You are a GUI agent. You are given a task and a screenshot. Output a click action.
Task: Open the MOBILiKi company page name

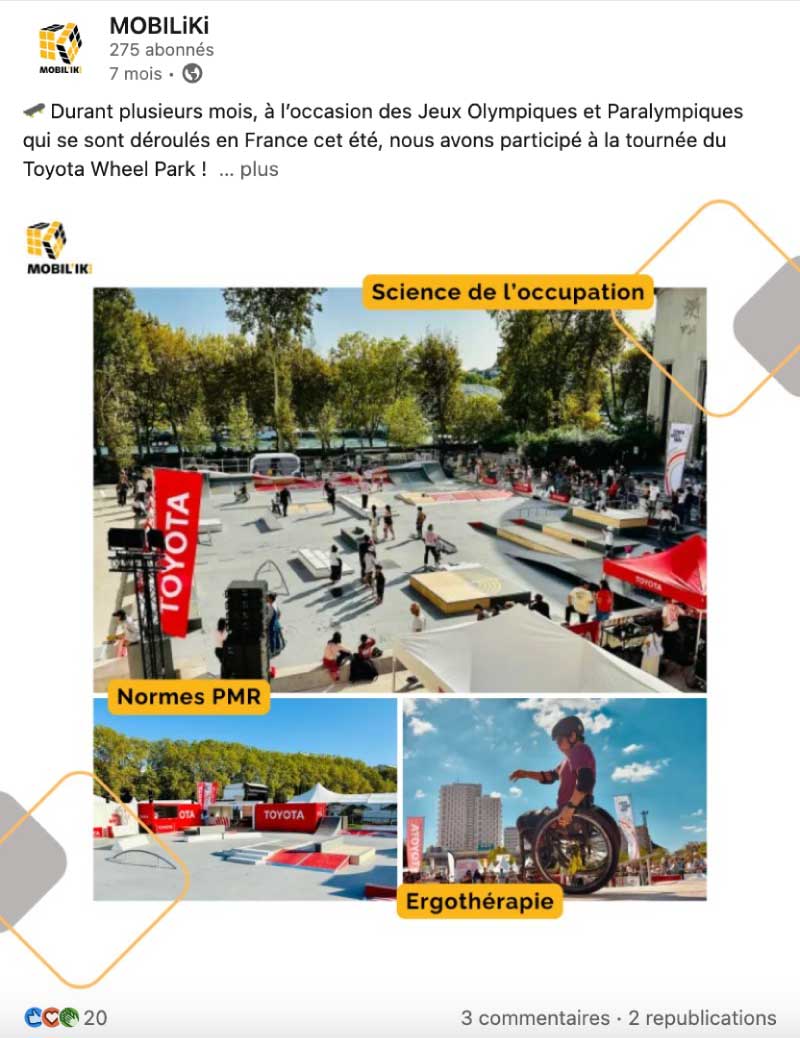(x=159, y=26)
